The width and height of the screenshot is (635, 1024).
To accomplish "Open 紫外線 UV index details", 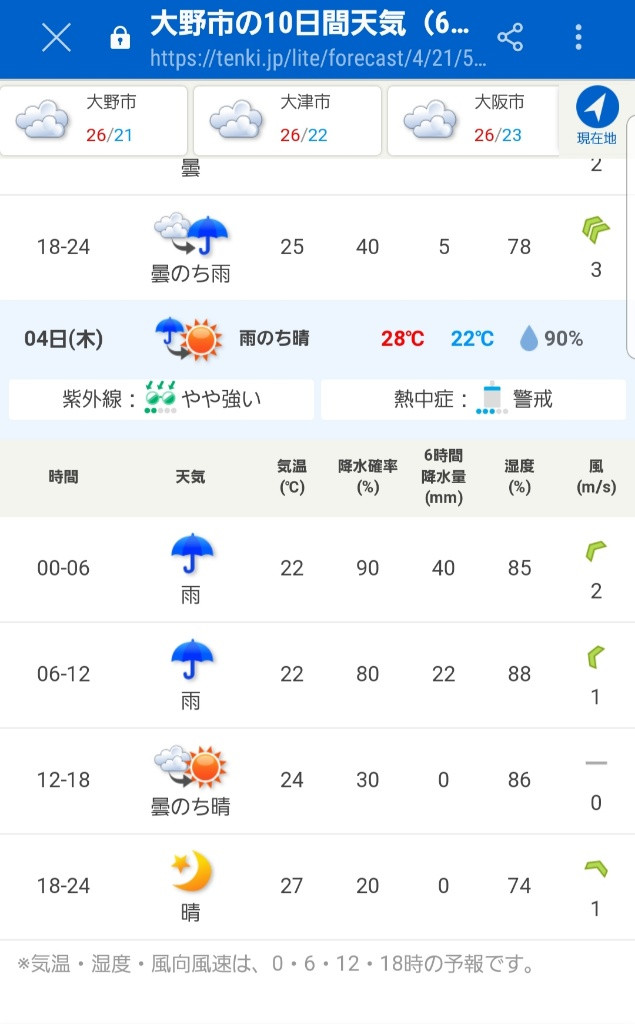I will (161, 399).
